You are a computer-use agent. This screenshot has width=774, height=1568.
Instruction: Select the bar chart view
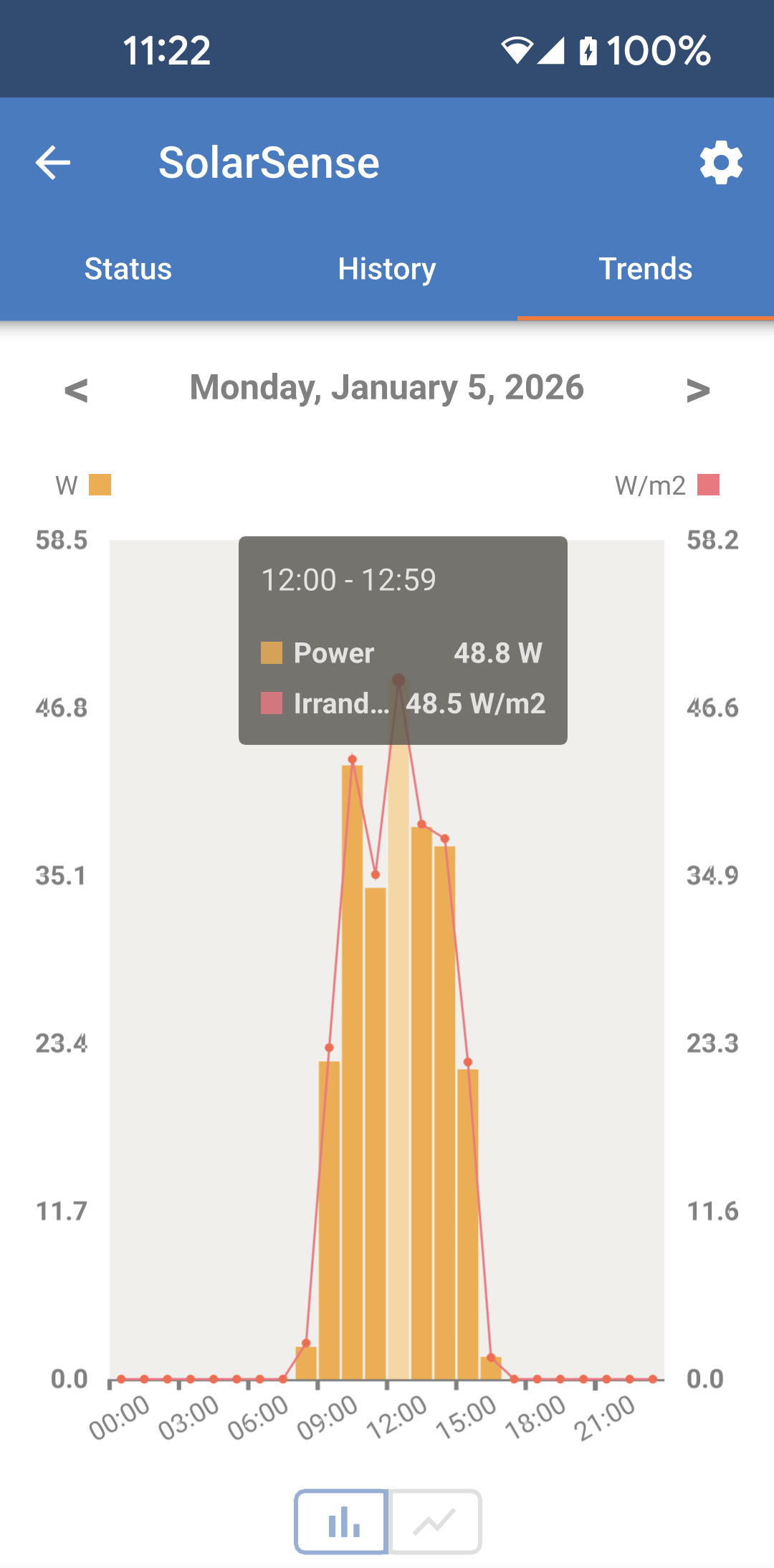(x=342, y=1521)
